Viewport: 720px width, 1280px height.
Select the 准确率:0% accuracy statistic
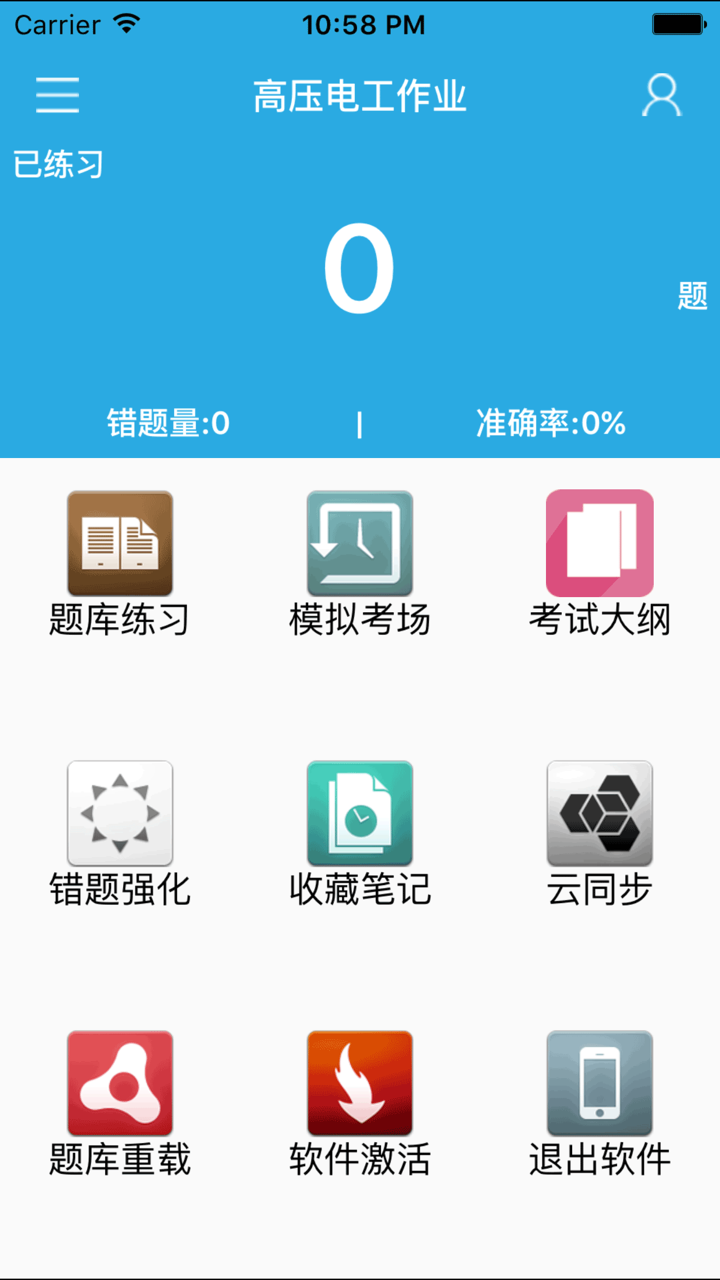pos(551,423)
